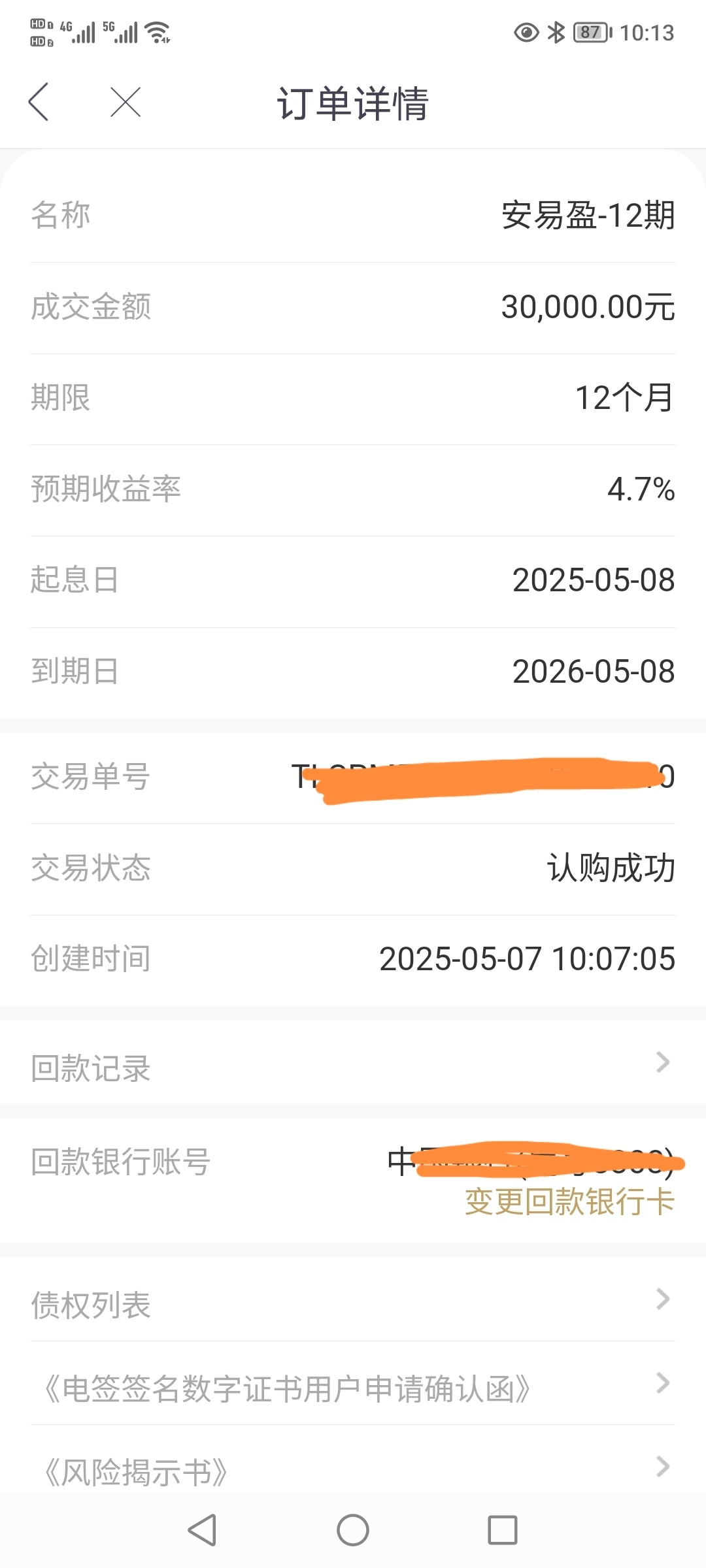Tap 变更回款银行卡 link
This screenshot has width=706, height=1568.
[x=569, y=1201]
